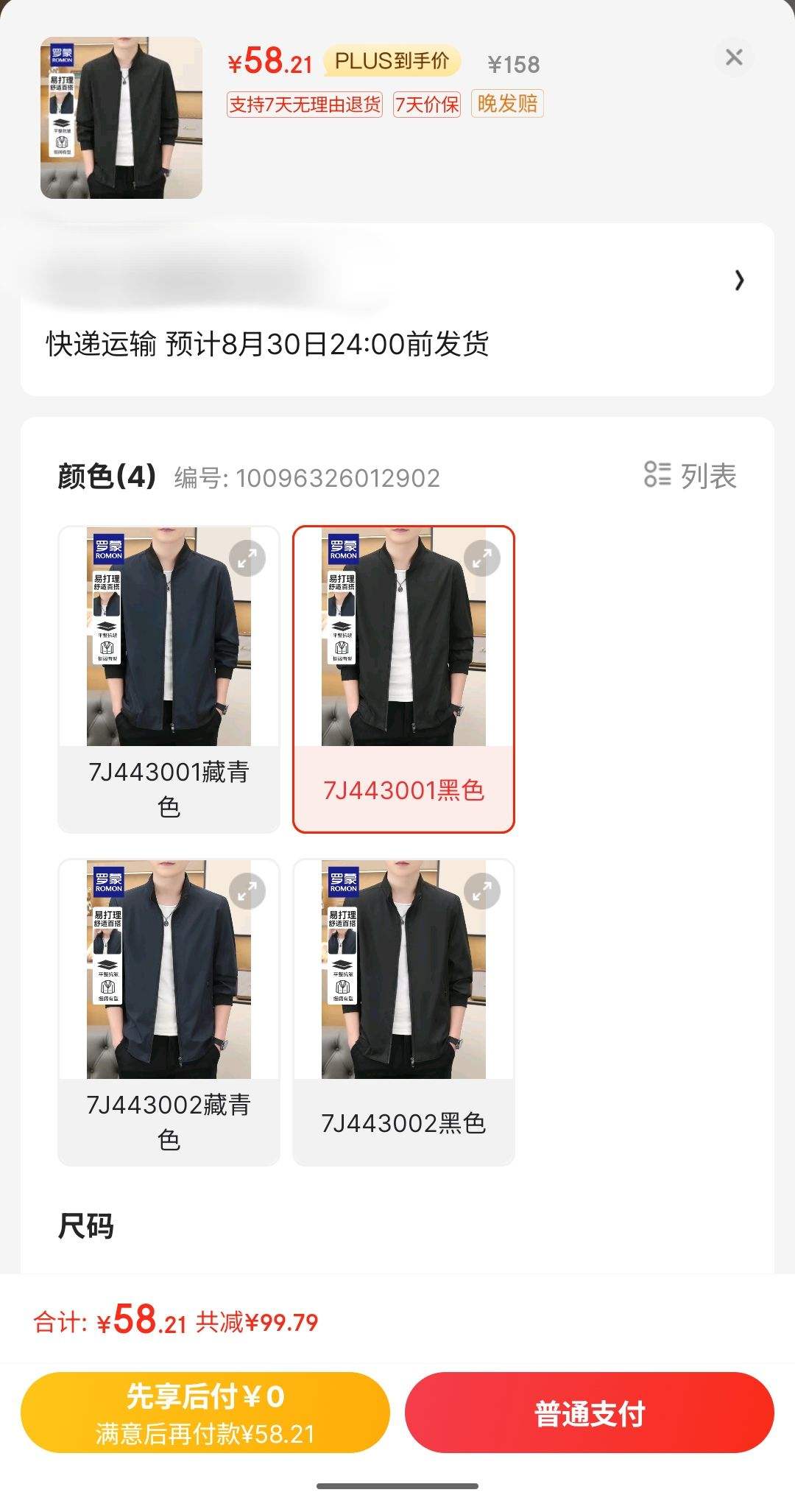Enlarge the 7J443001黑色 image

pyautogui.click(x=482, y=558)
